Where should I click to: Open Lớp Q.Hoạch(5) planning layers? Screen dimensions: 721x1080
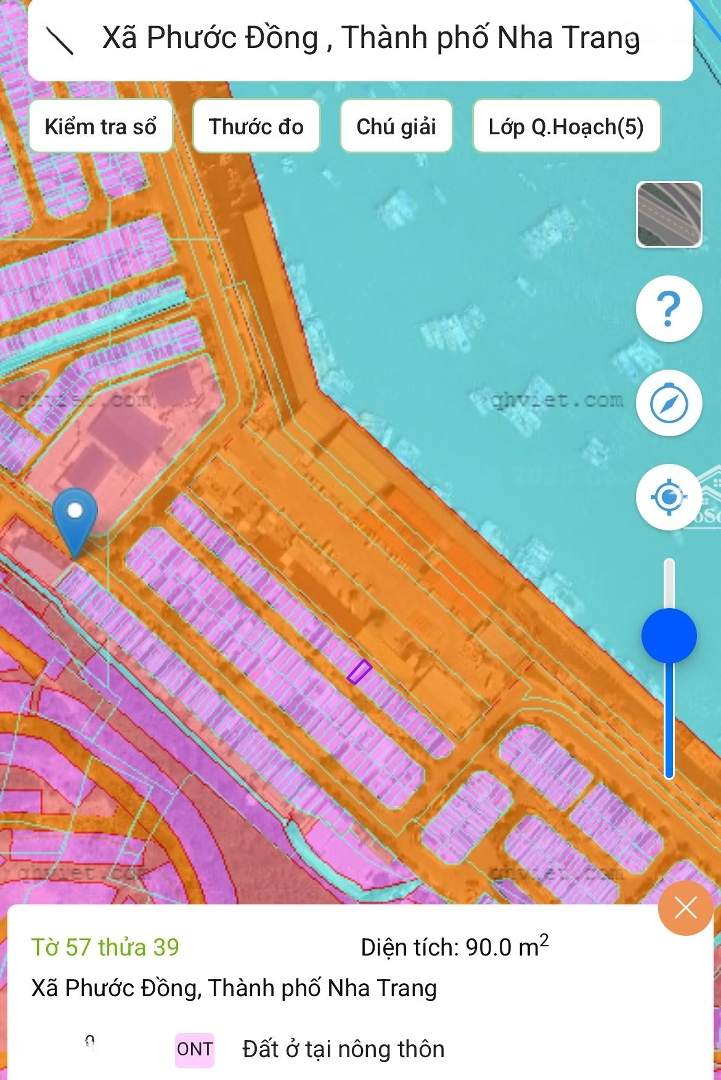coord(566,127)
